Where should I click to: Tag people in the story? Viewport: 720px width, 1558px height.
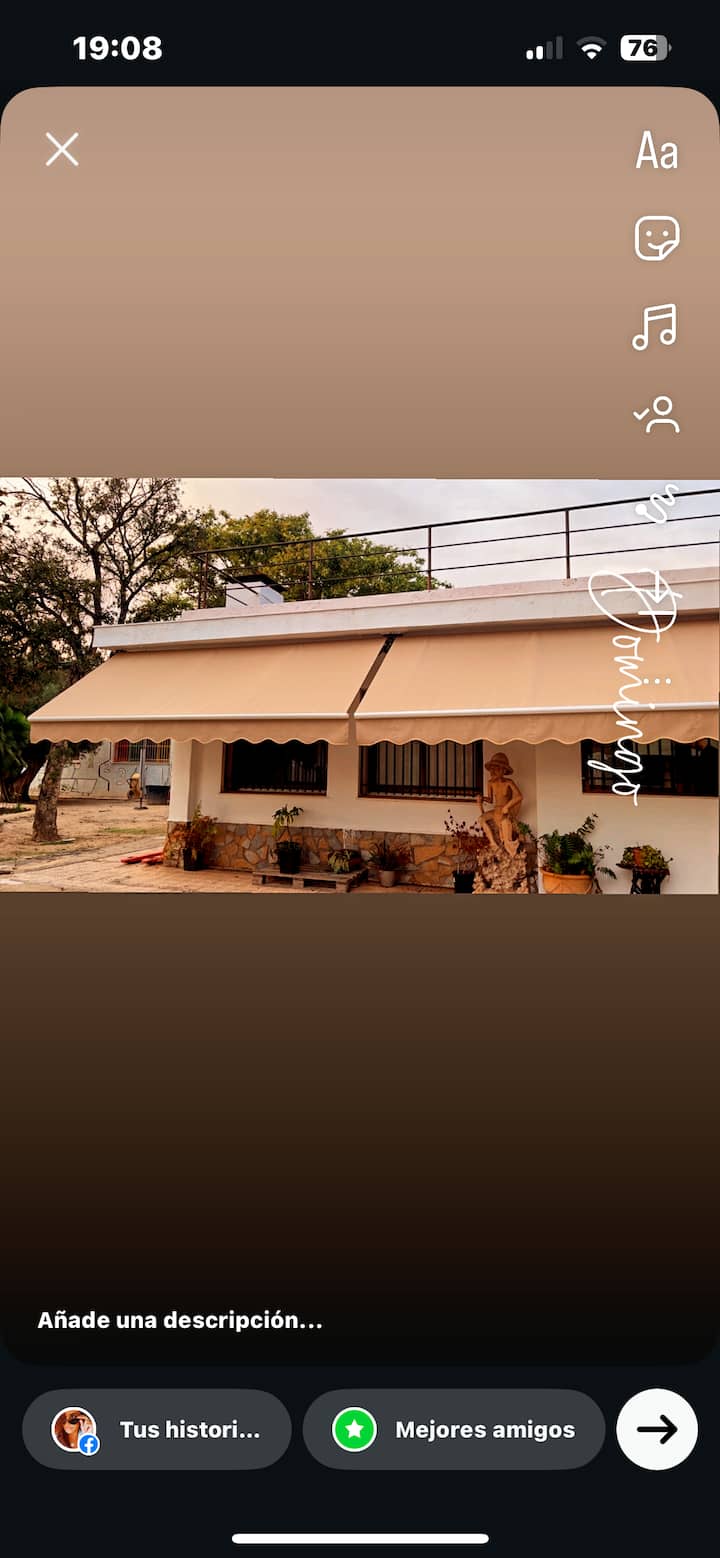click(657, 414)
